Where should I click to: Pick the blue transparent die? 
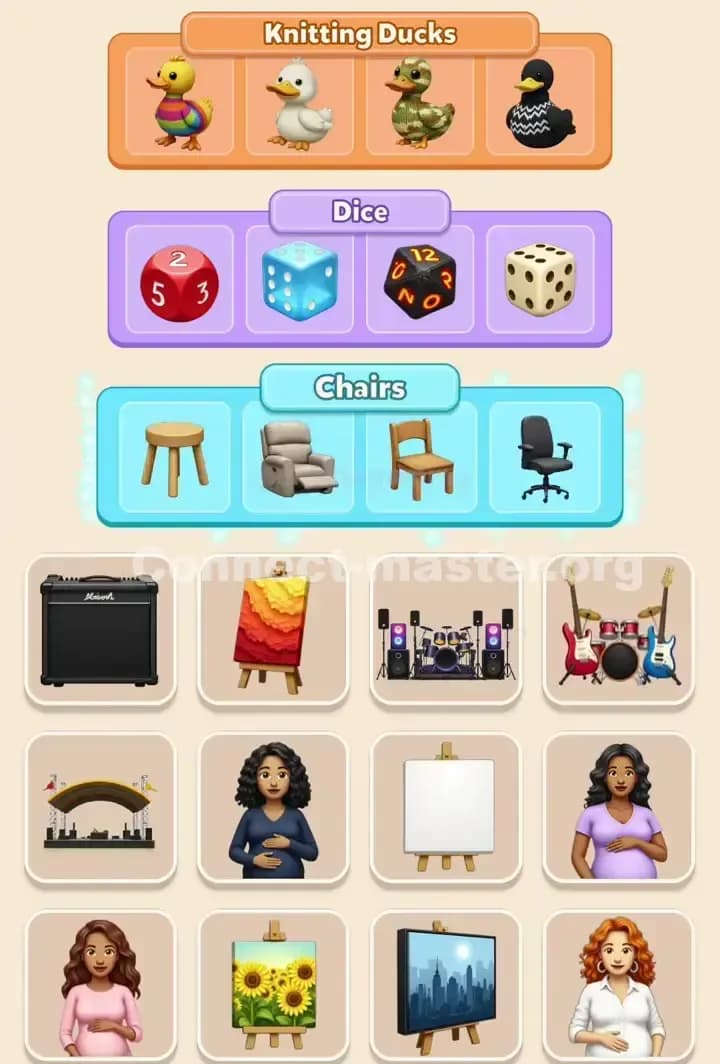298,281
